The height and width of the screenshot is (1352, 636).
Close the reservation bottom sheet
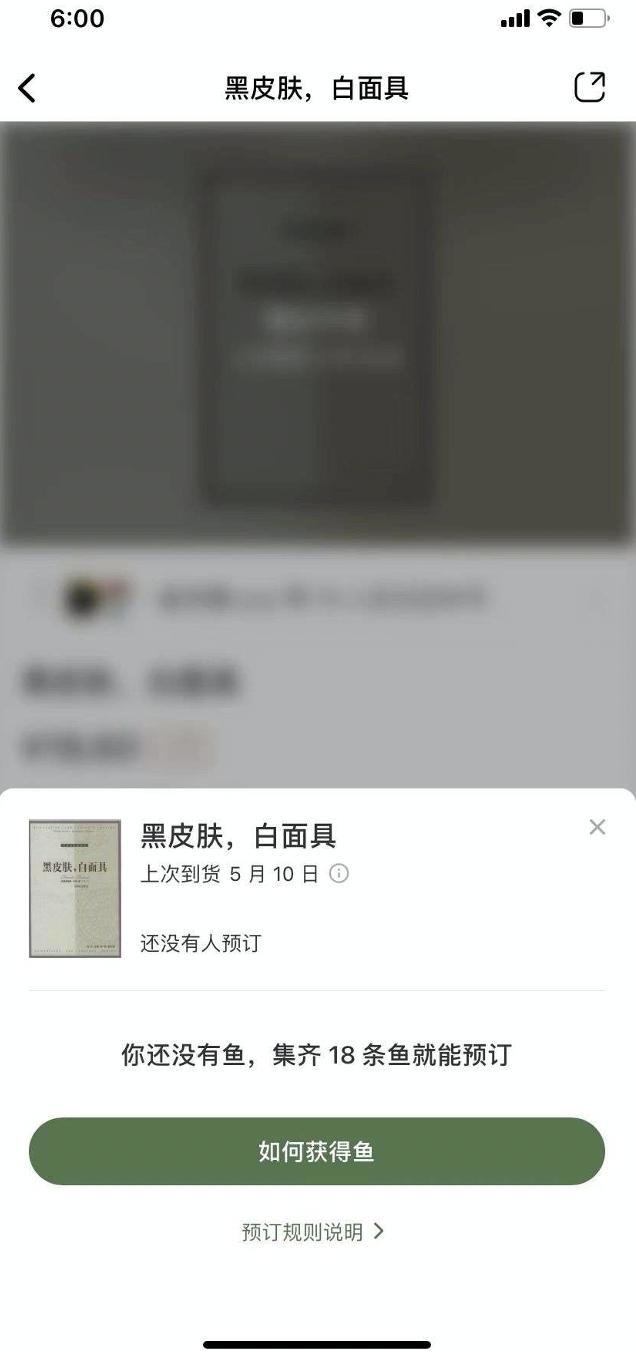pos(597,827)
